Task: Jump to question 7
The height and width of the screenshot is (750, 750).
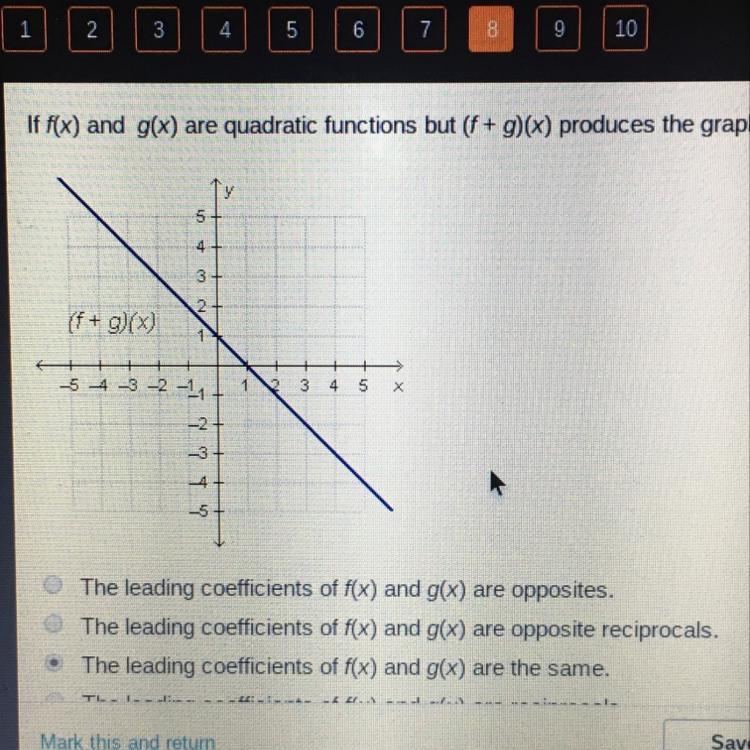Action: [425, 30]
